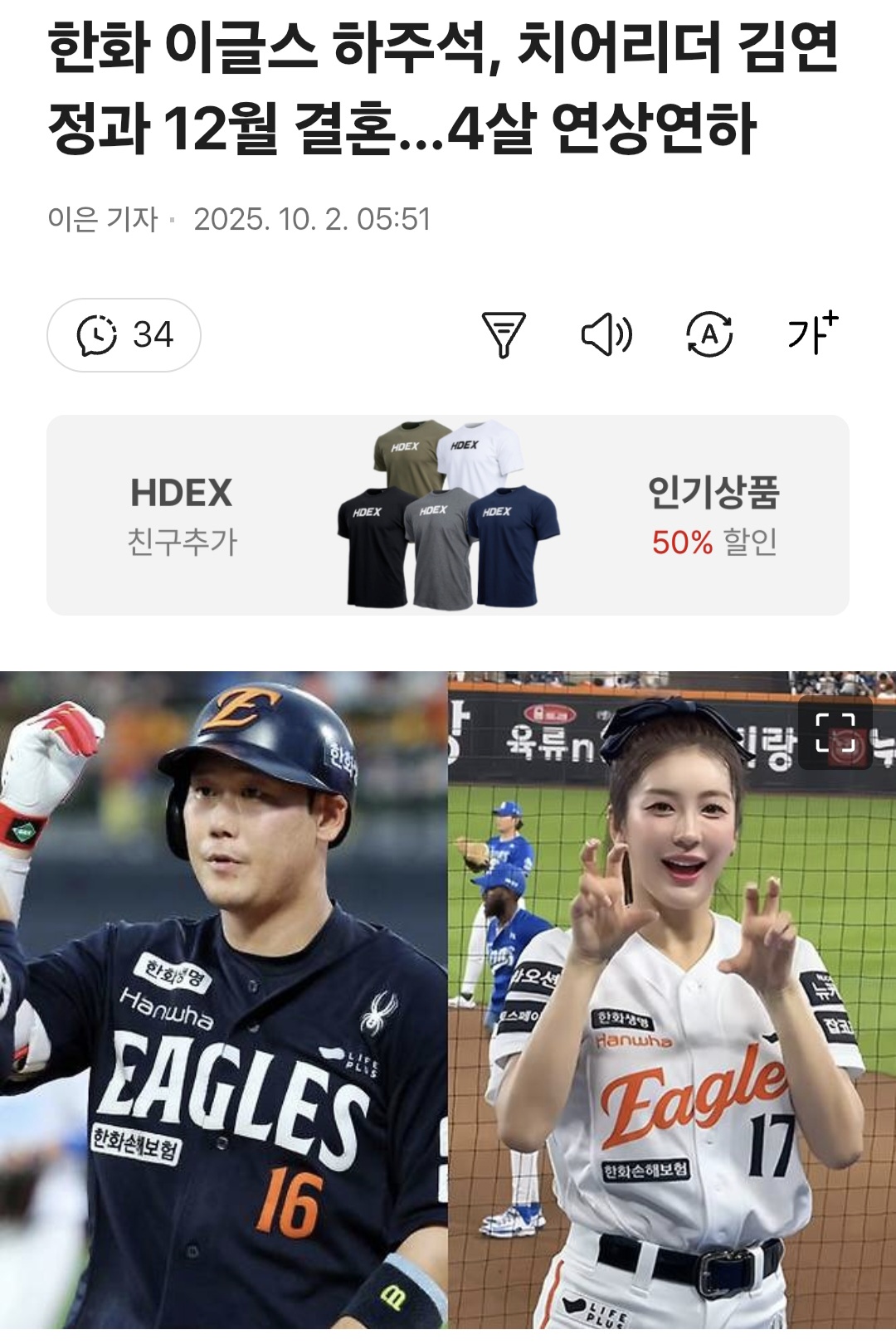This screenshot has height=1344, width=896.
Task: Tap the translate article icon
Action: coord(709,335)
